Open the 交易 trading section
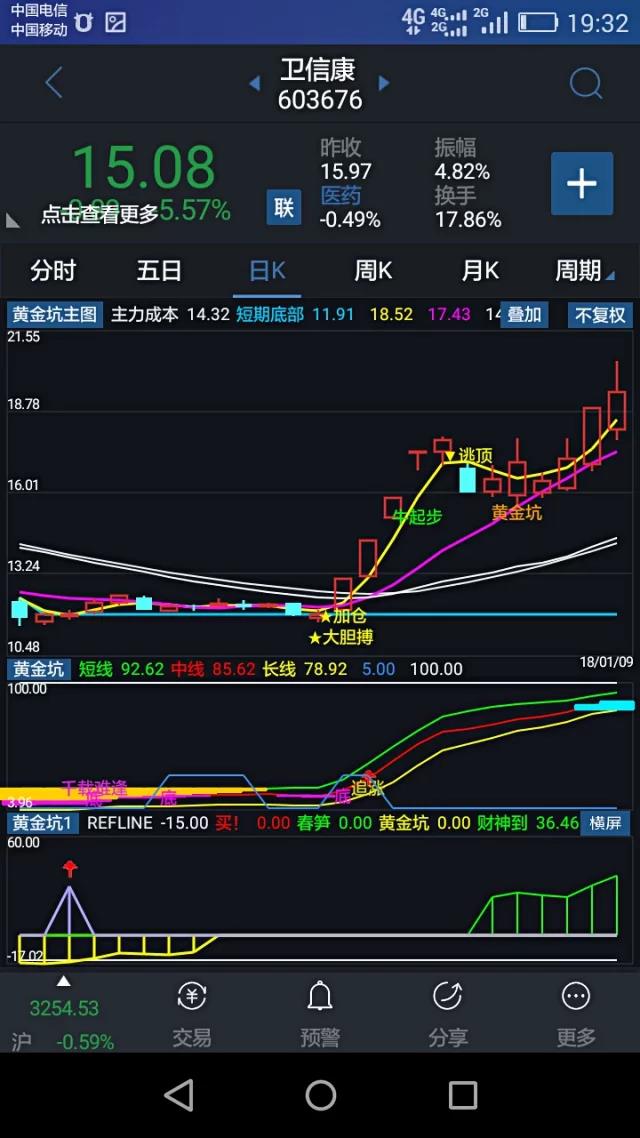This screenshot has width=640, height=1138. coord(191,1013)
